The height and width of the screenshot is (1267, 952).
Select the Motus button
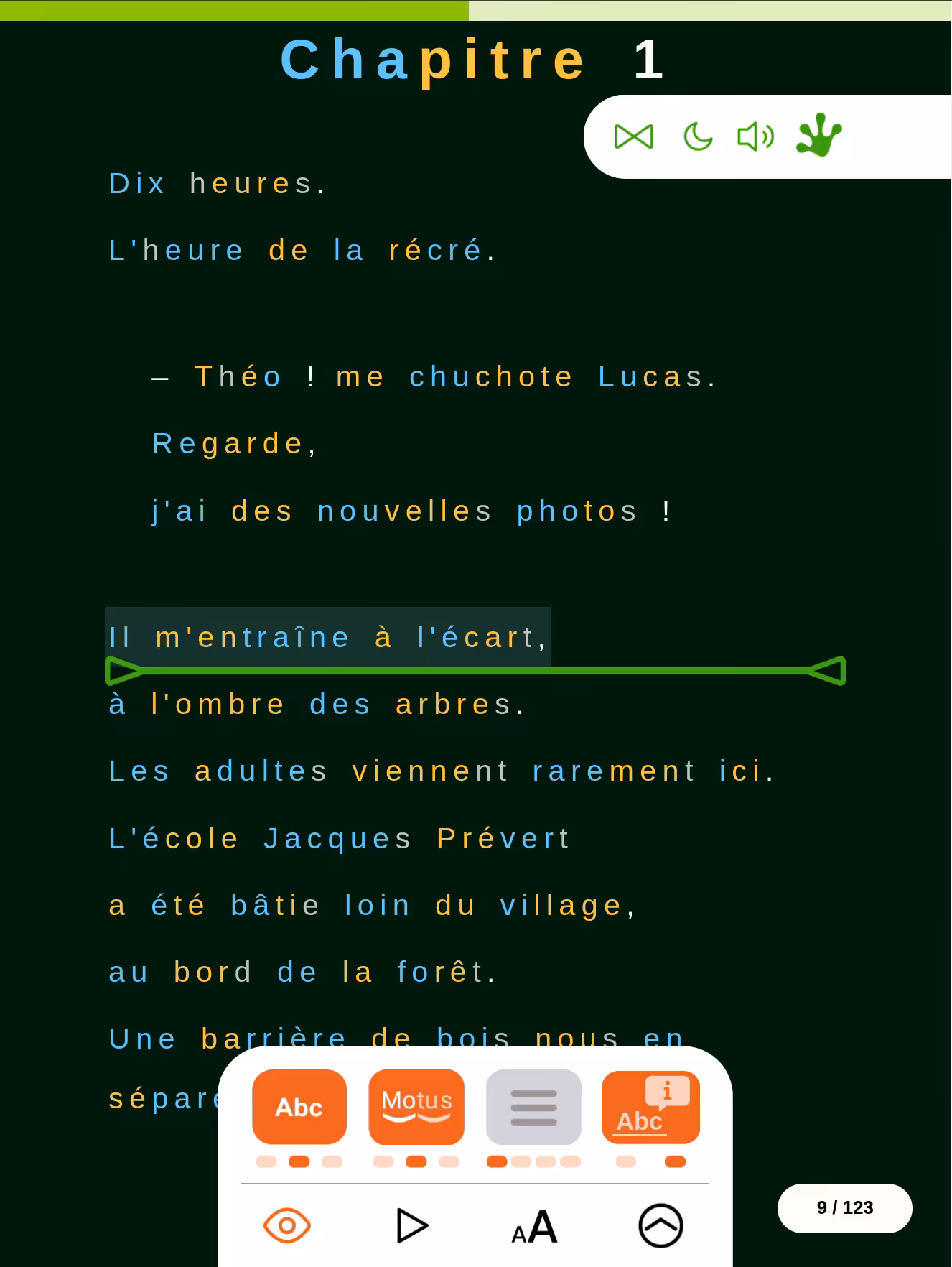point(416,1107)
